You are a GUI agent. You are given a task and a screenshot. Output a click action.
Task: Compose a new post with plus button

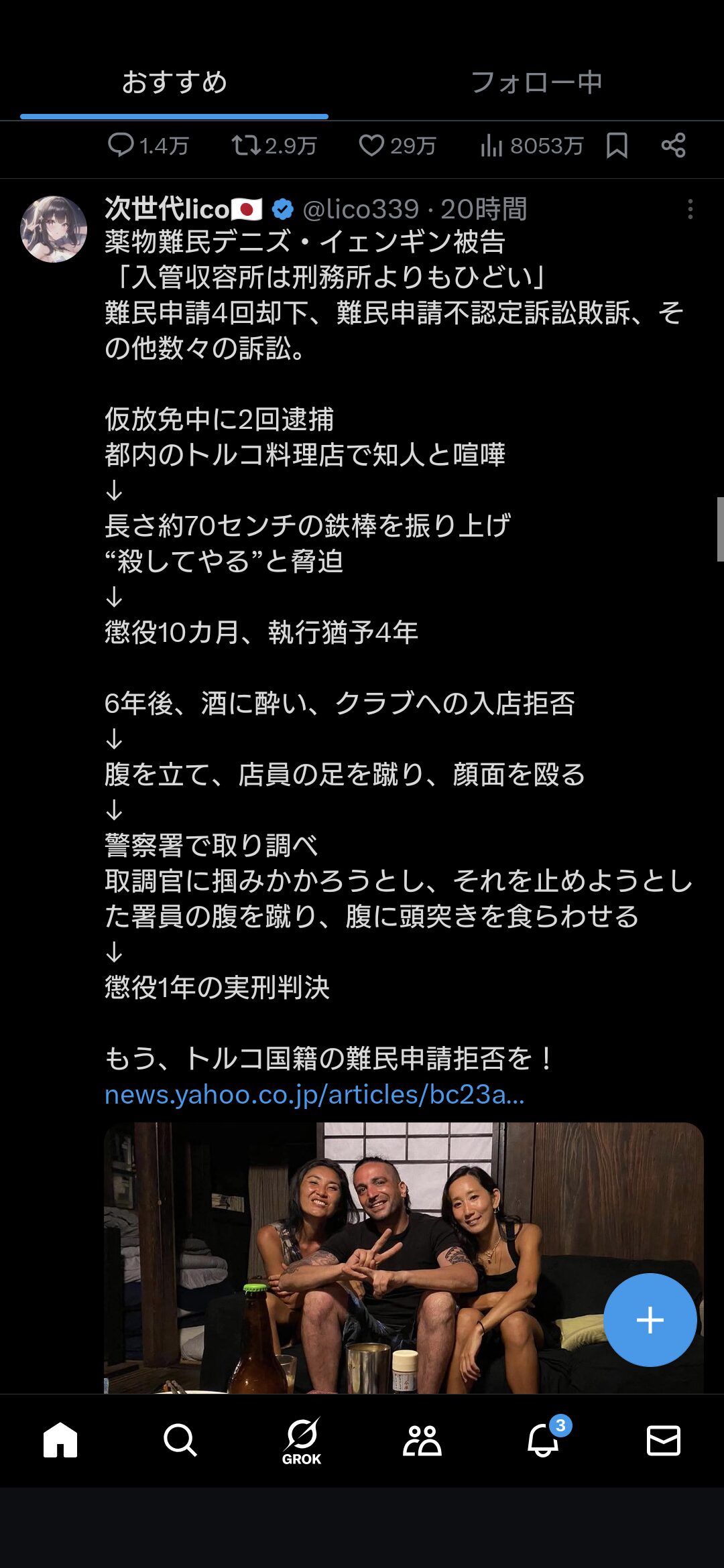[x=650, y=1320]
